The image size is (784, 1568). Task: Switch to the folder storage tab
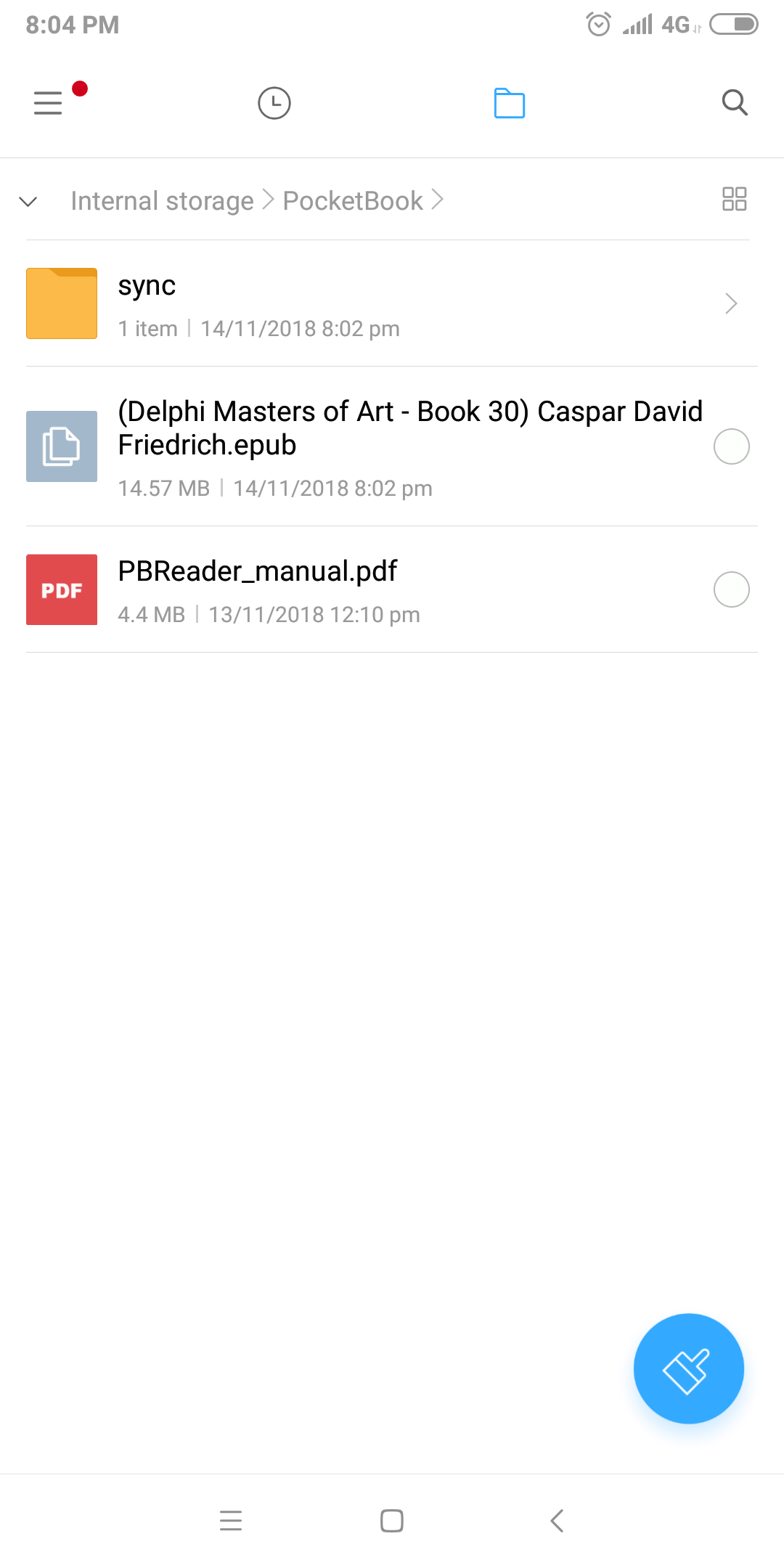click(509, 103)
